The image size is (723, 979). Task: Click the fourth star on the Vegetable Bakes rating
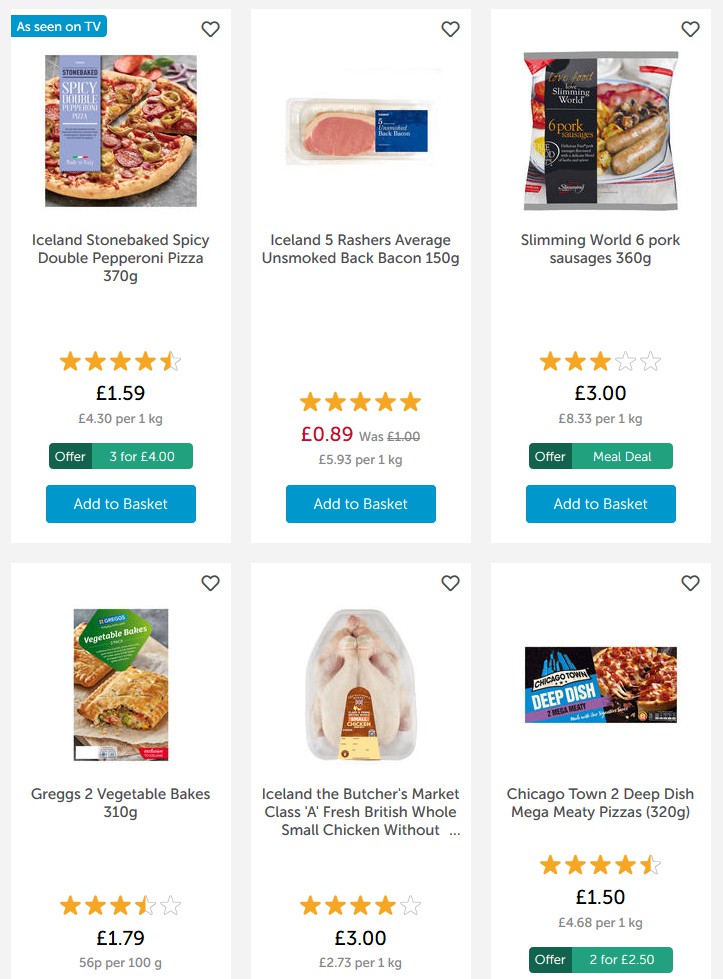pos(146,905)
